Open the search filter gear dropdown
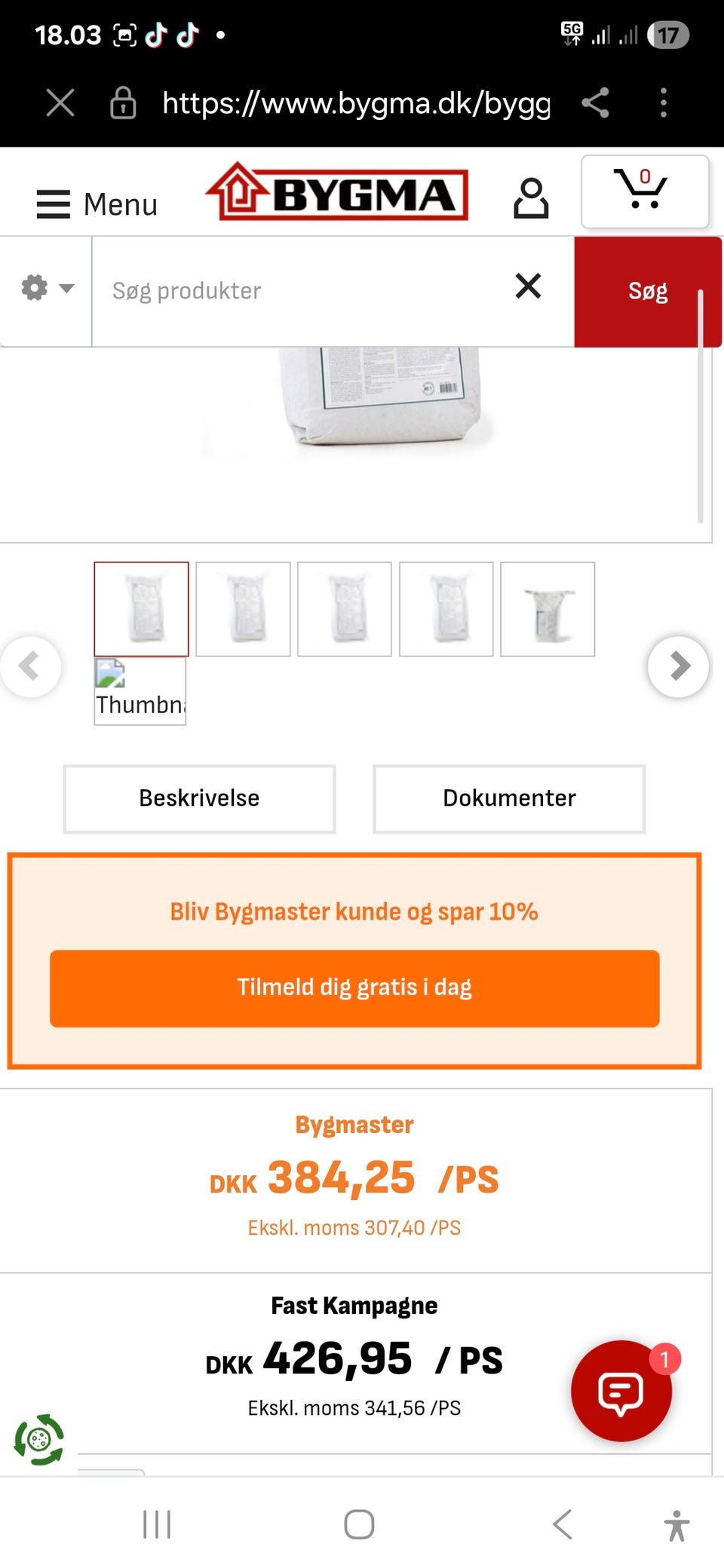 click(x=44, y=289)
